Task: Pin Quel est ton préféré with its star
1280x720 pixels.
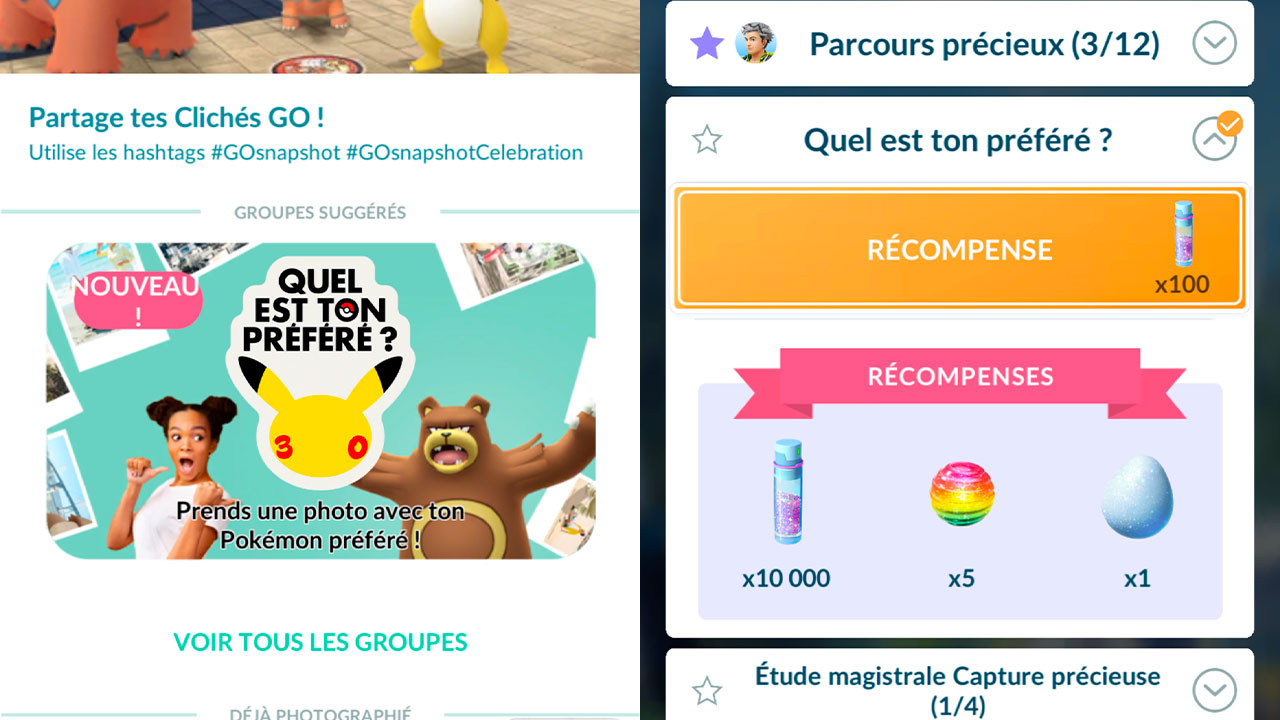Action: tap(707, 140)
